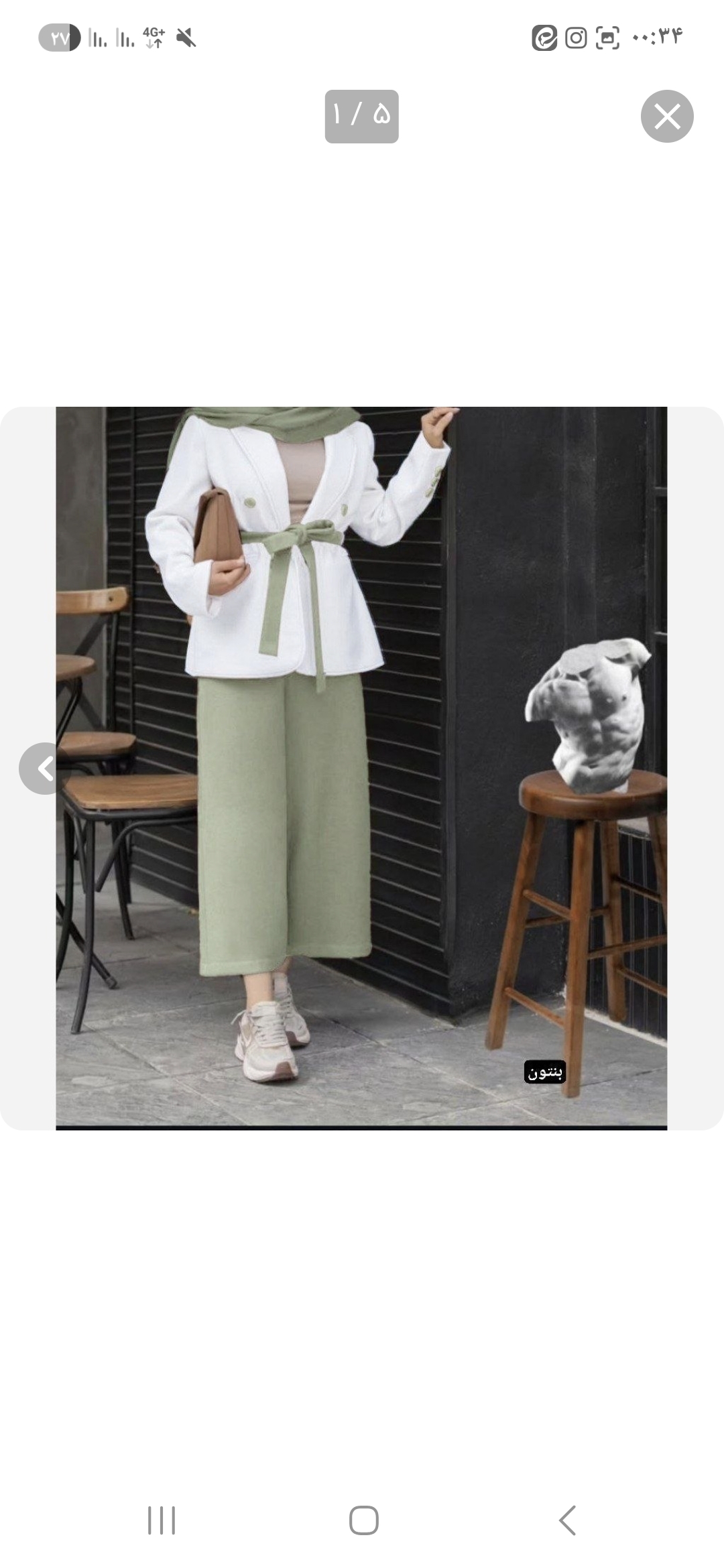Open the recent apps view

pyautogui.click(x=162, y=1520)
